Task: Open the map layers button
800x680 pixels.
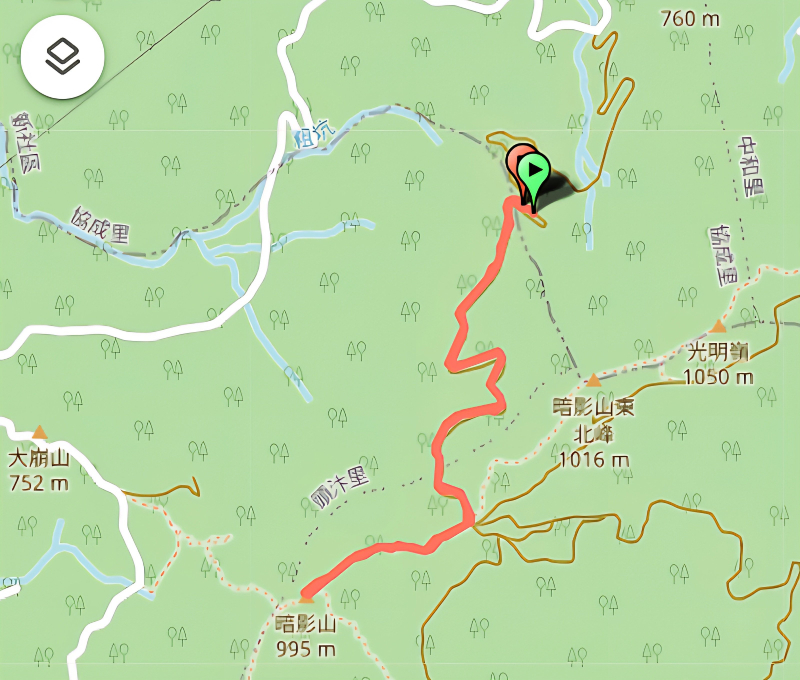Action: [x=62, y=57]
